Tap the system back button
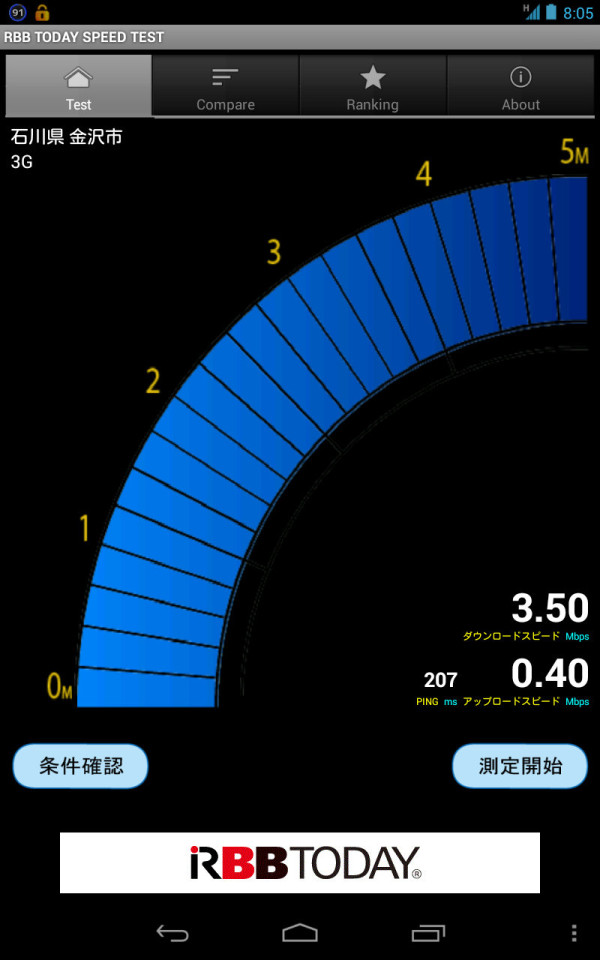Viewport: 600px width, 960px height. [x=173, y=933]
